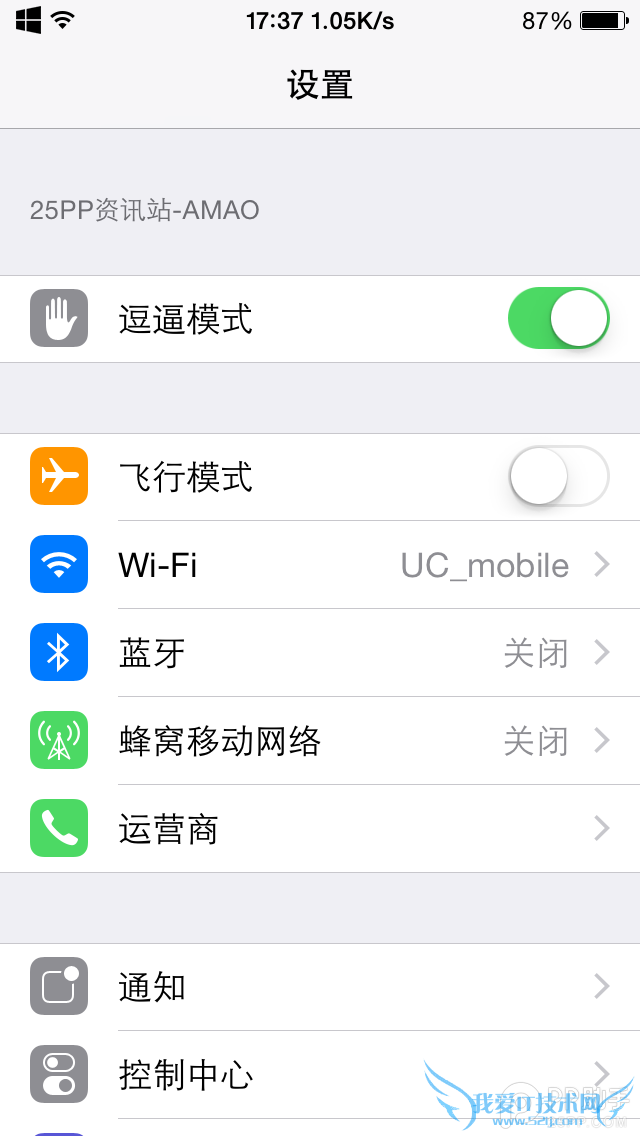The height and width of the screenshot is (1136, 640).
Task: Enable the 飞行模式 airplane mode switch
Action: pos(558,477)
